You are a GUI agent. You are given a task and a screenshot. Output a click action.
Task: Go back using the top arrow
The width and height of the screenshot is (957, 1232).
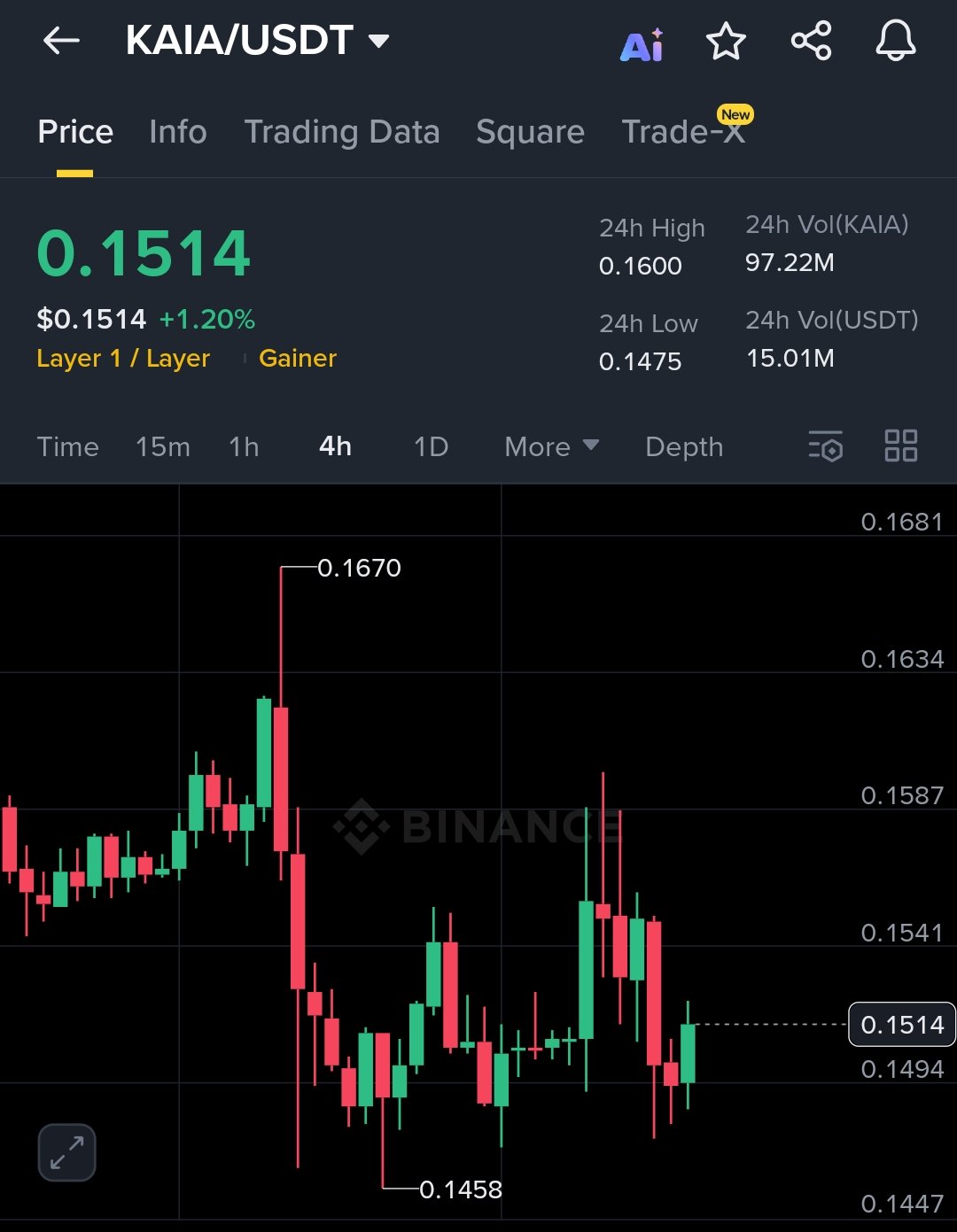61,41
